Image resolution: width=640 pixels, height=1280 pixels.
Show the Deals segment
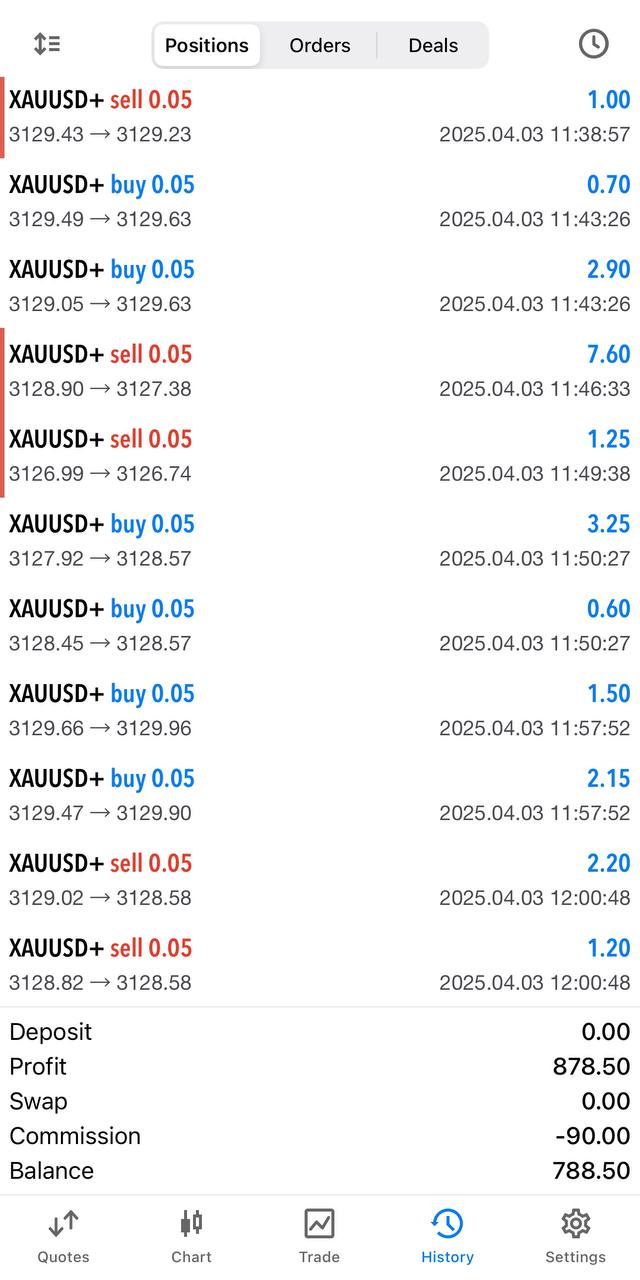click(433, 45)
